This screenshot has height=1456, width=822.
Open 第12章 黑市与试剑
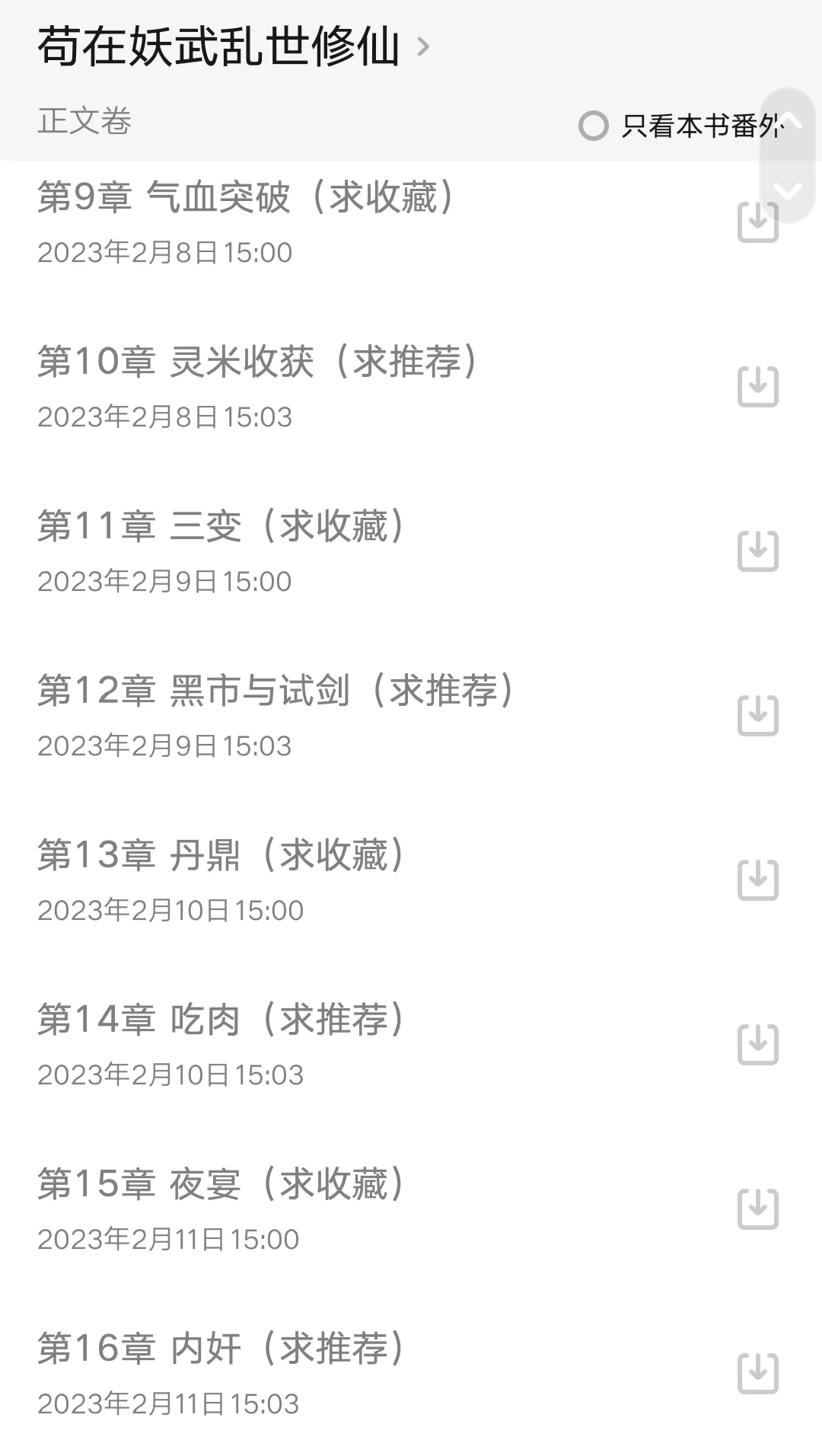coord(276,691)
